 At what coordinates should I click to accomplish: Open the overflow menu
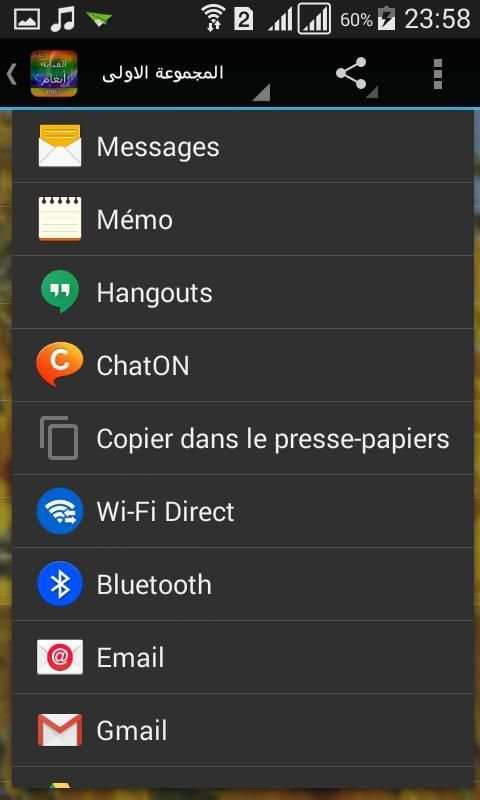tap(438, 74)
